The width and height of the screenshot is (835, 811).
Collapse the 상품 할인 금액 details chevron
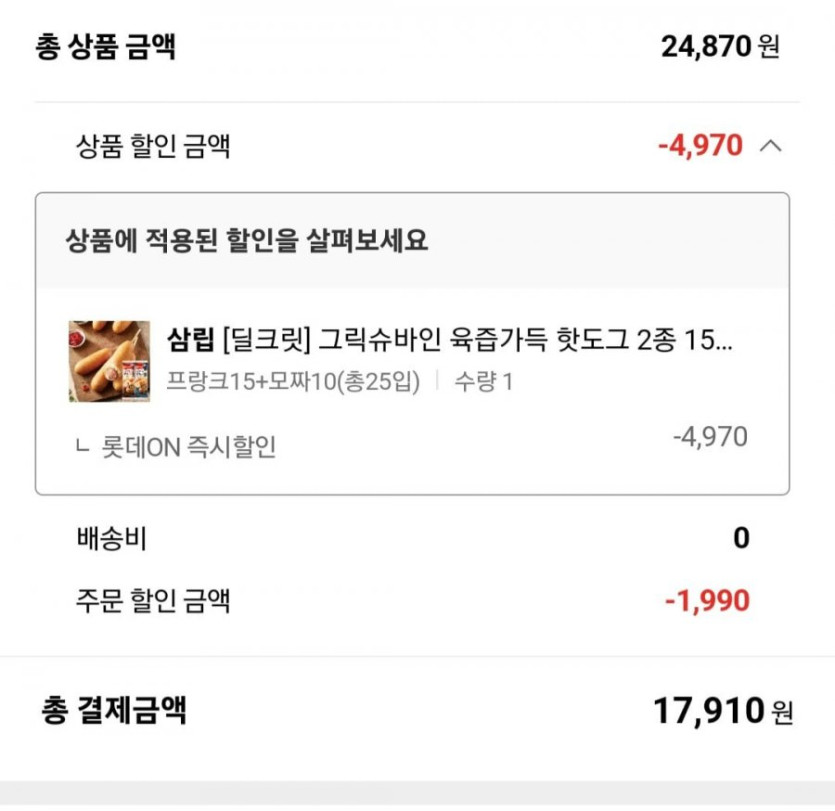click(770, 146)
